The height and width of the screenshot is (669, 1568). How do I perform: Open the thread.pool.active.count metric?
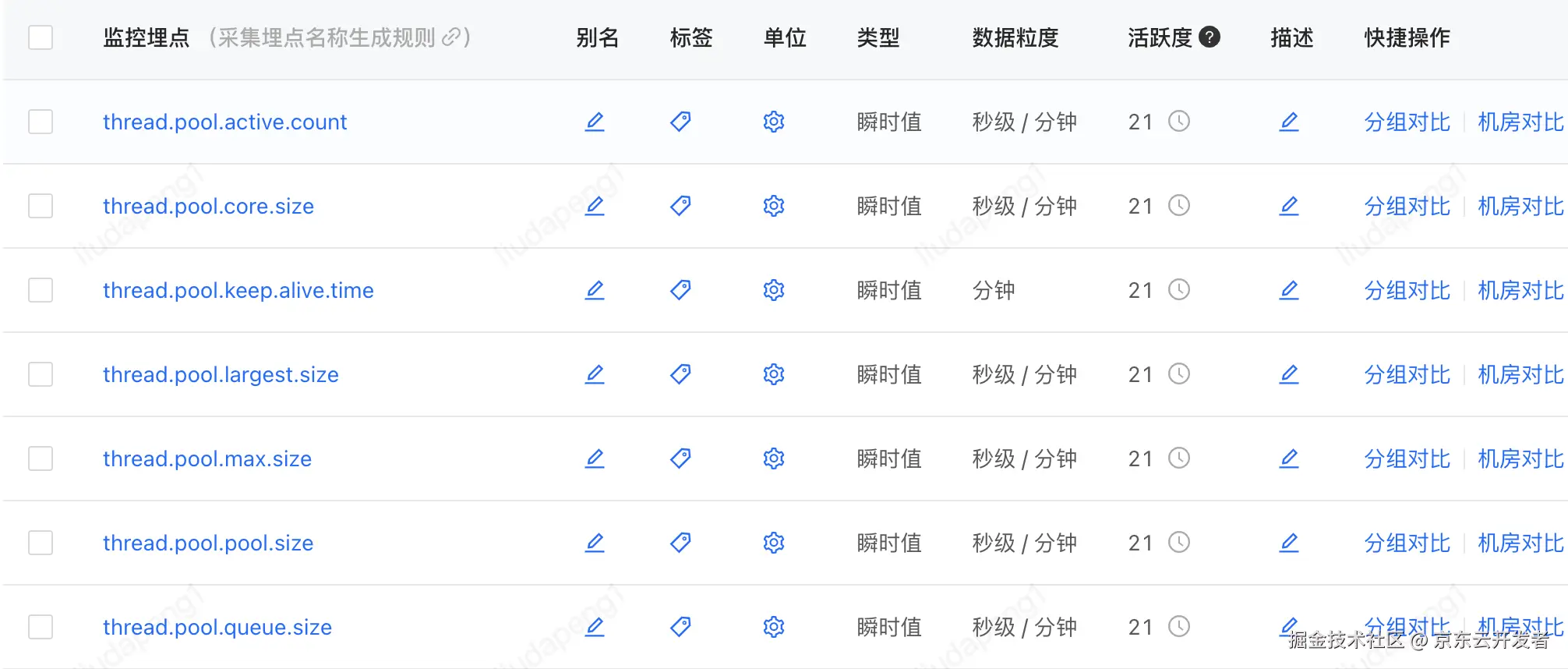(224, 122)
